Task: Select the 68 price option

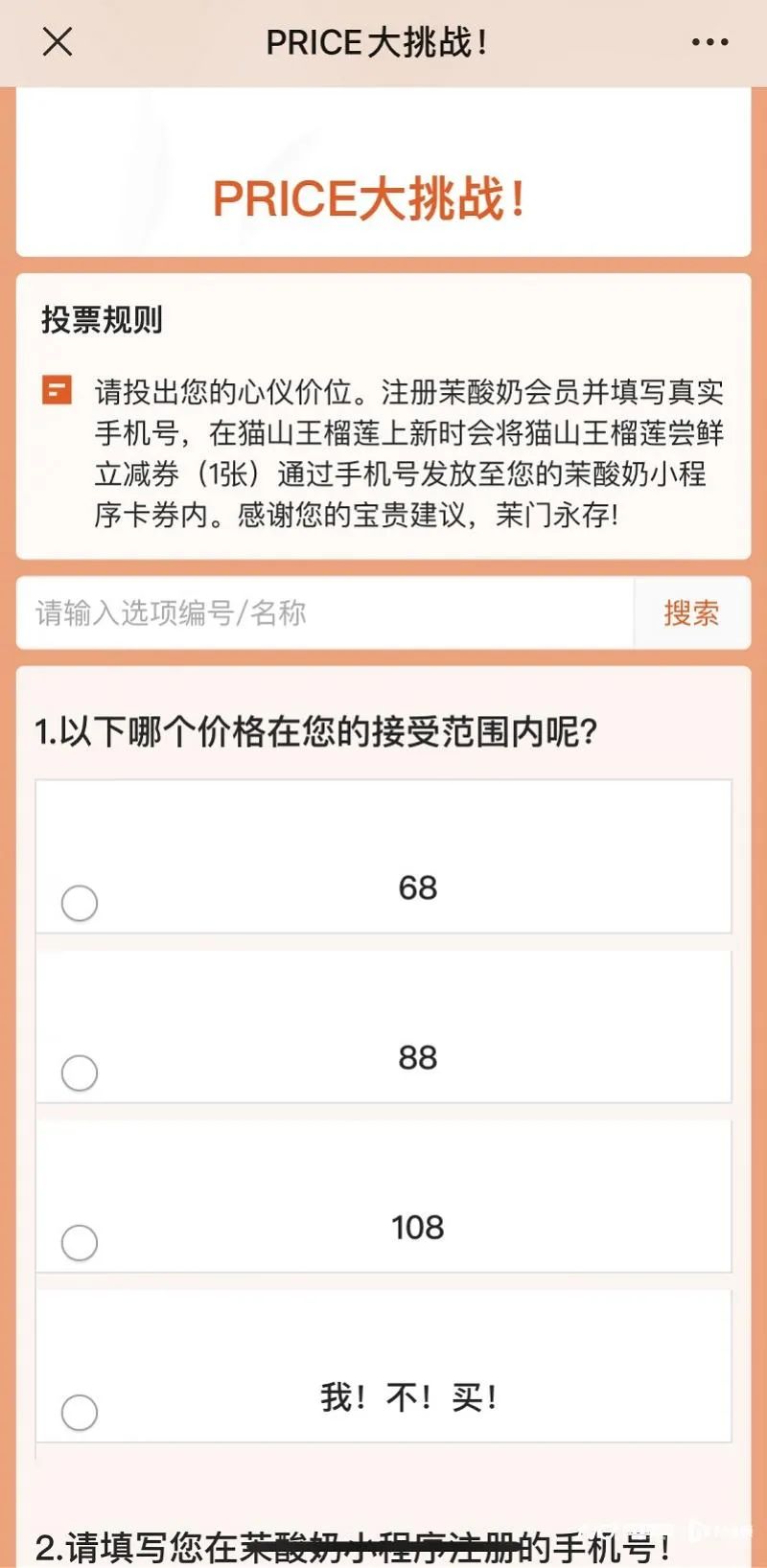Action: tap(80, 903)
